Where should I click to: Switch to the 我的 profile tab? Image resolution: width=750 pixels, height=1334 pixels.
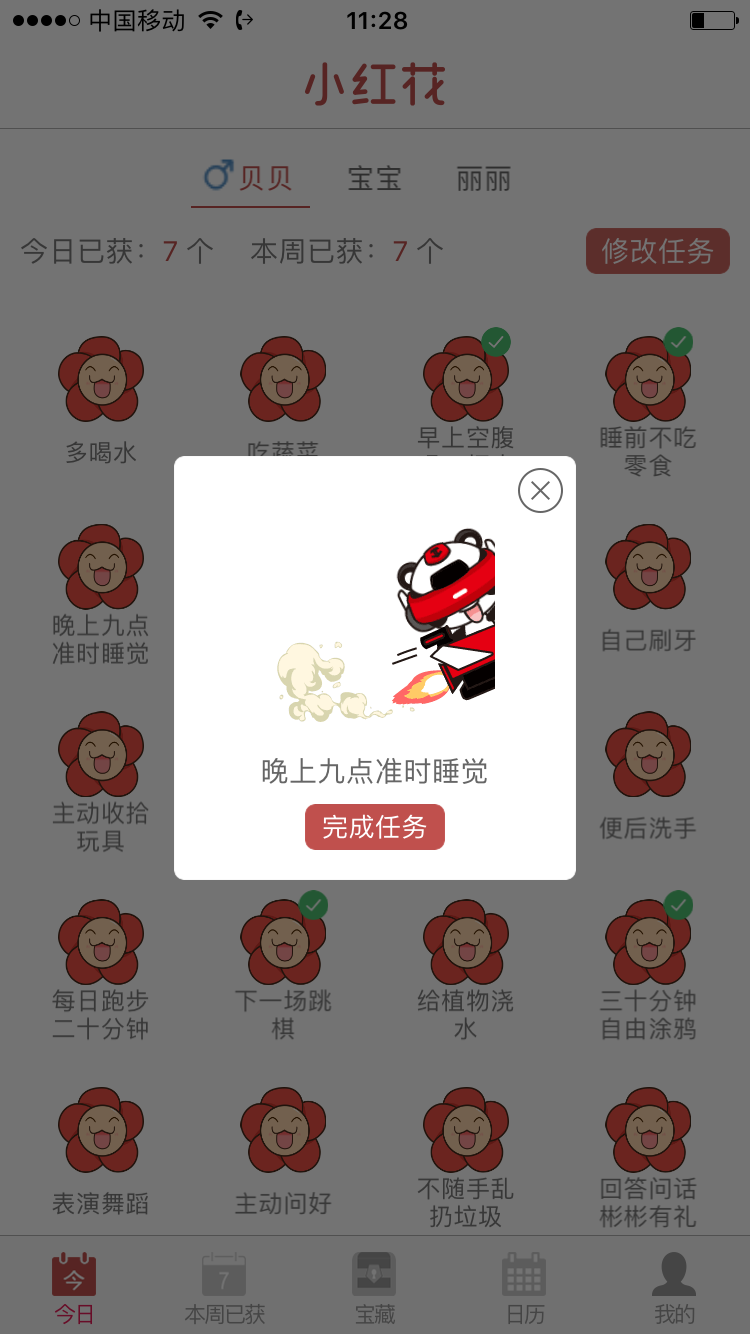tap(673, 1288)
